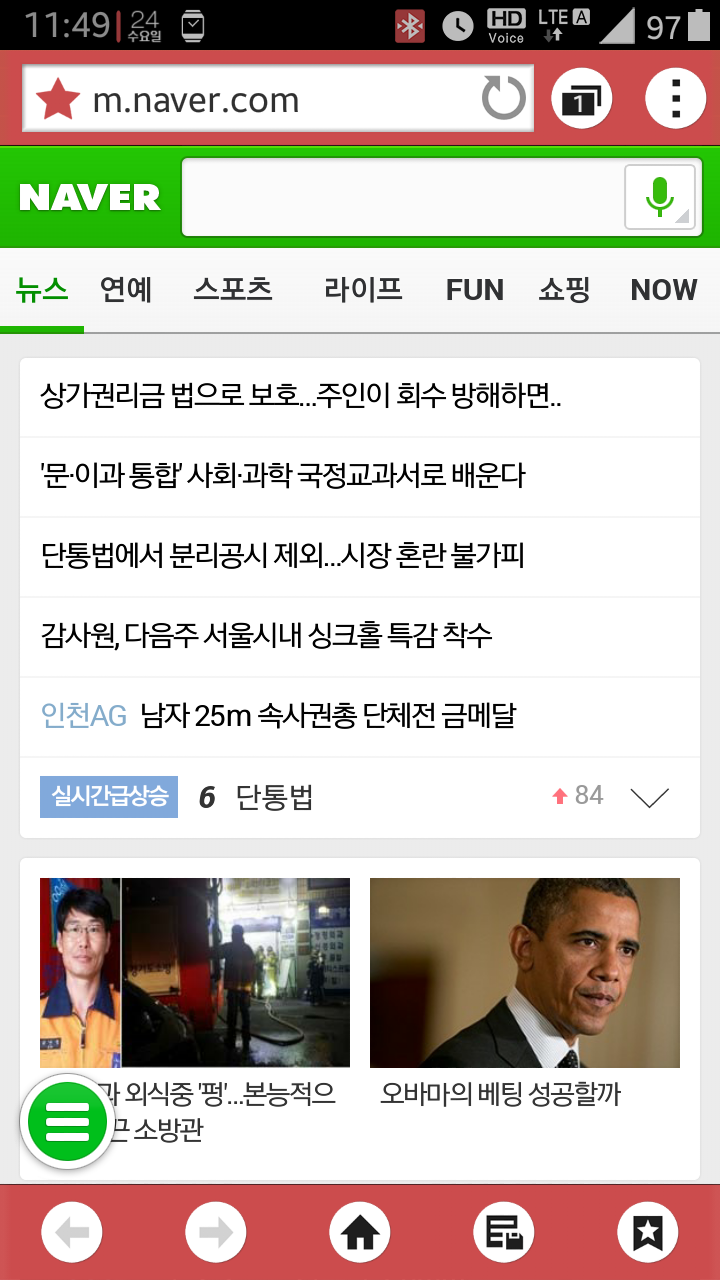
Task: Open the green floating menu button
Action: (x=67, y=1123)
